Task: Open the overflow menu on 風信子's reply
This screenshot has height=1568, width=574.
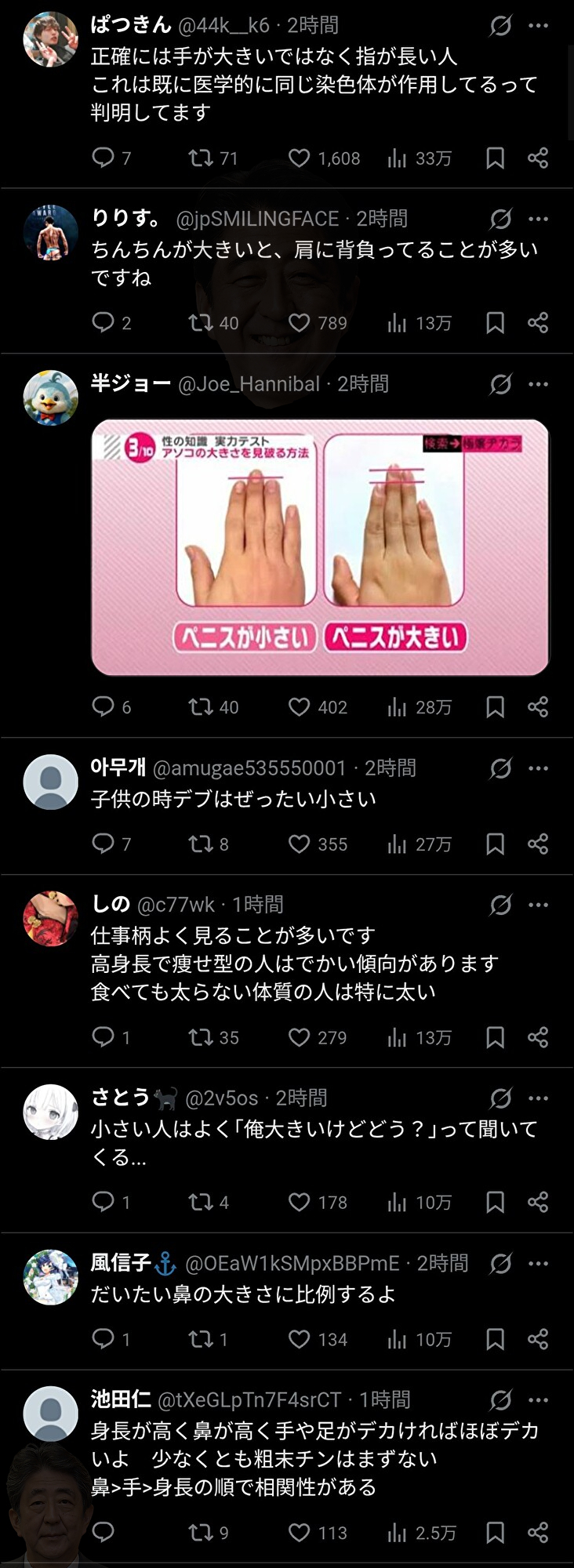Action: [539, 1263]
